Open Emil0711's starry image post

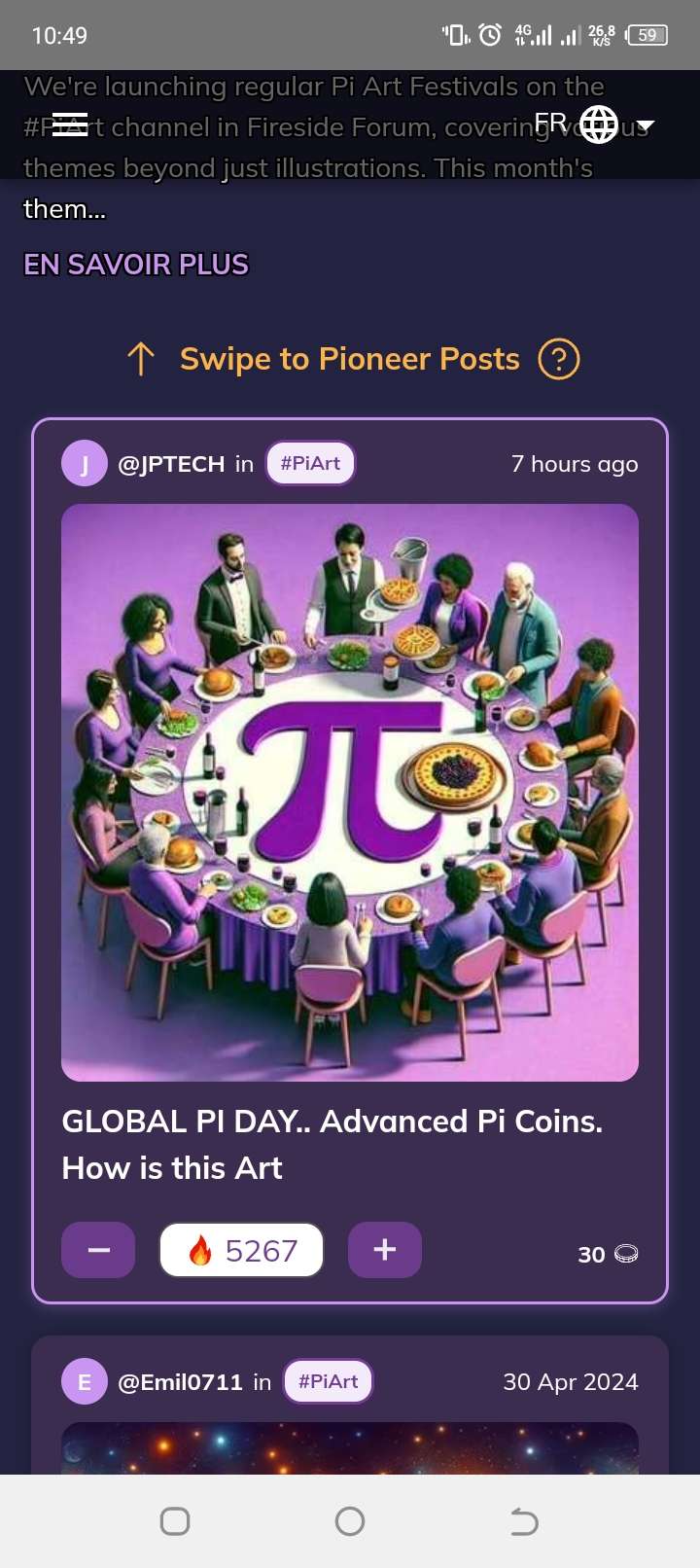[350, 1447]
